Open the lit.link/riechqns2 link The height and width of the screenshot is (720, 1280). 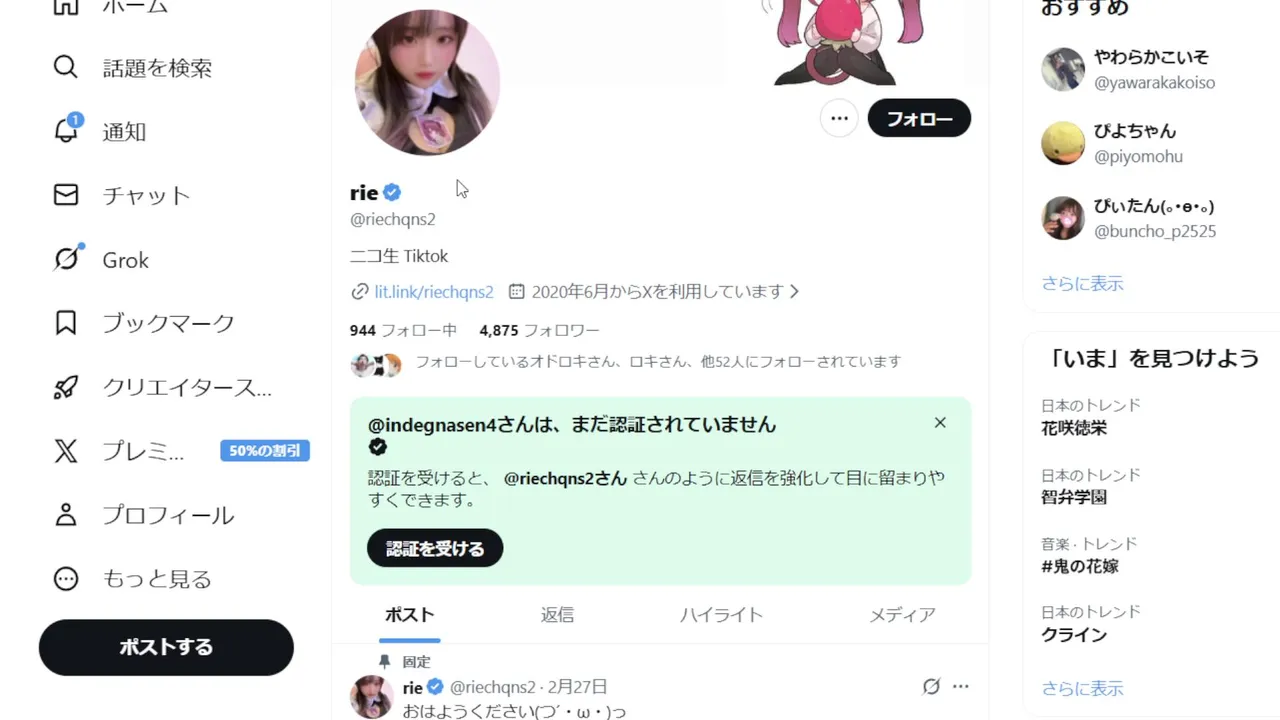click(434, 292)
